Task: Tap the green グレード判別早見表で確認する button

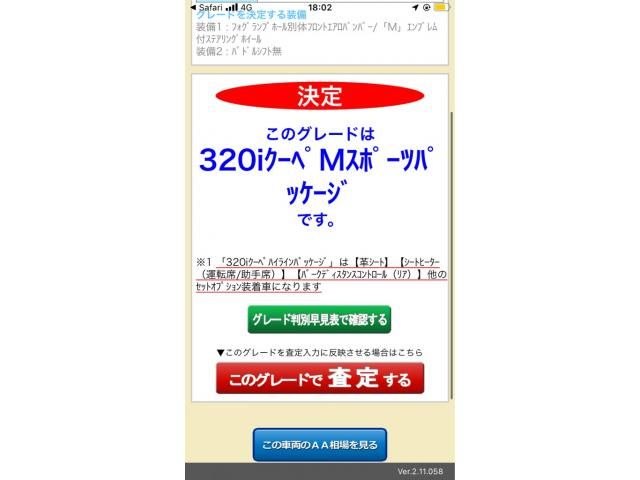Action: tap(319, 319)
